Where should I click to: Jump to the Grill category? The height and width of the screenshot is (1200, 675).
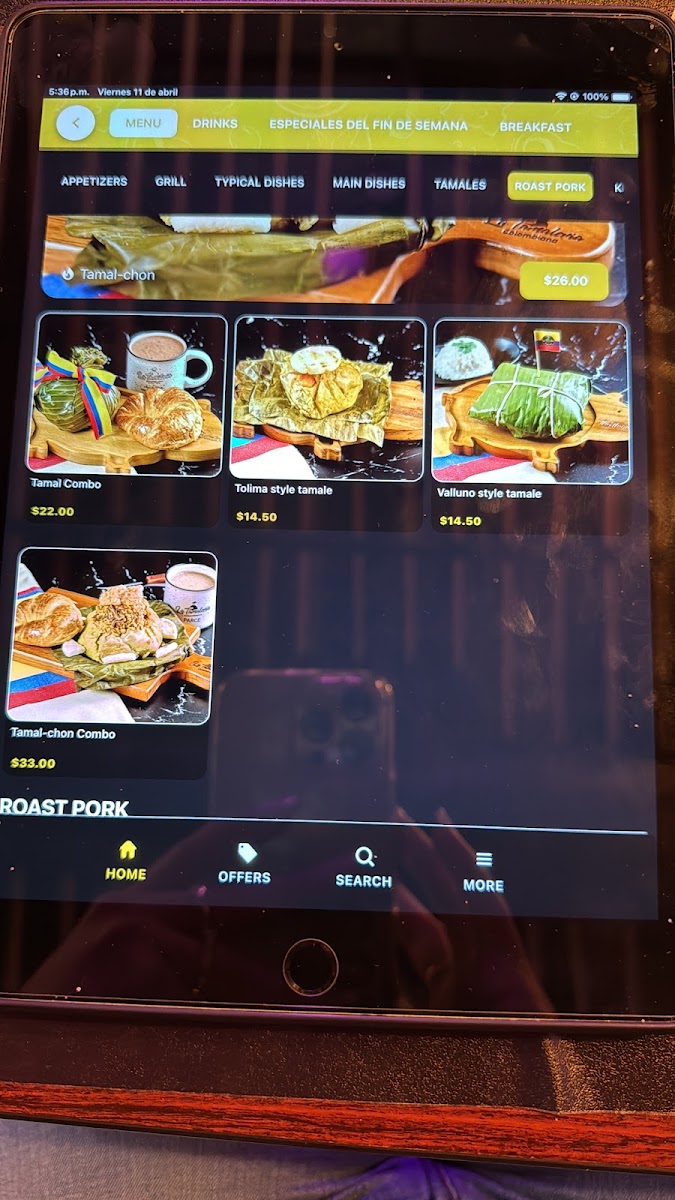171,182
